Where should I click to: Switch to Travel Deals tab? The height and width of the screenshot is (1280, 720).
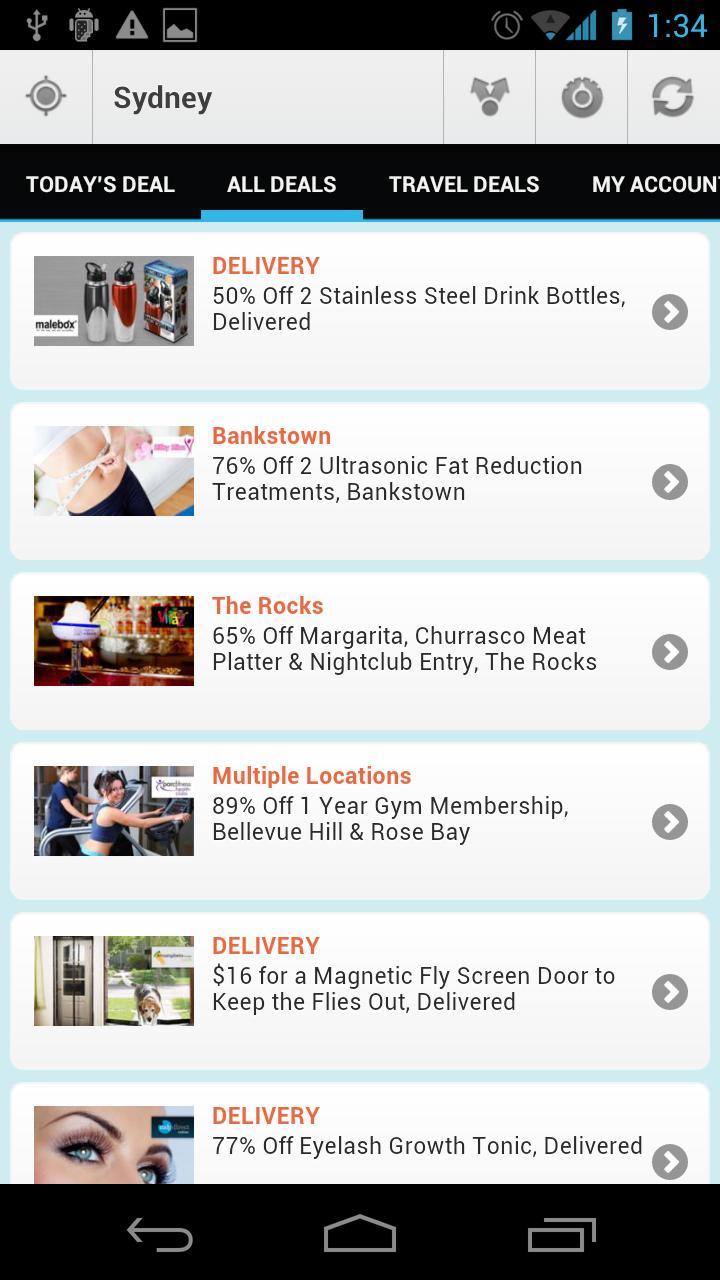coord(464,184)
